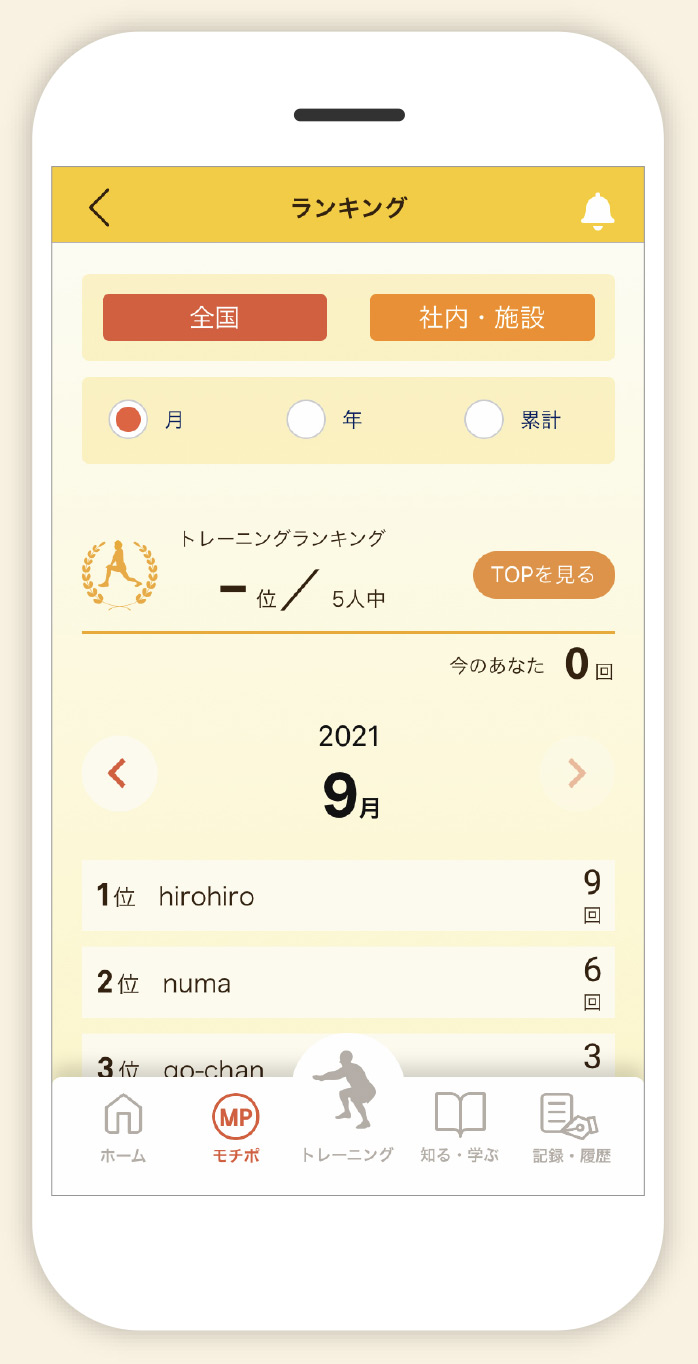Screen dimensions: 698x1364
Task: Open the モチポ tab
Action: (x=236, y=1128)
